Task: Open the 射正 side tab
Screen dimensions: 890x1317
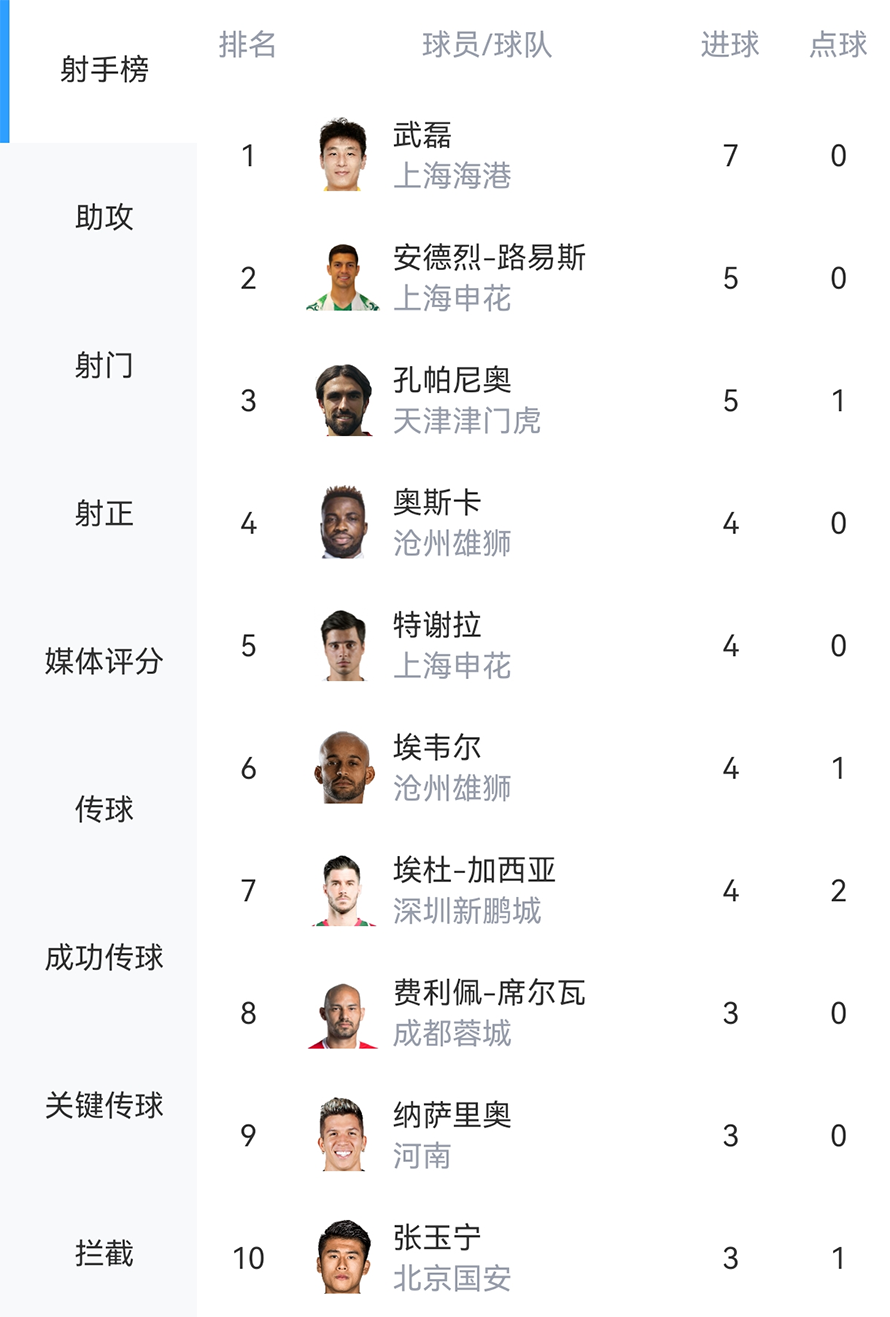Action: 104,513
